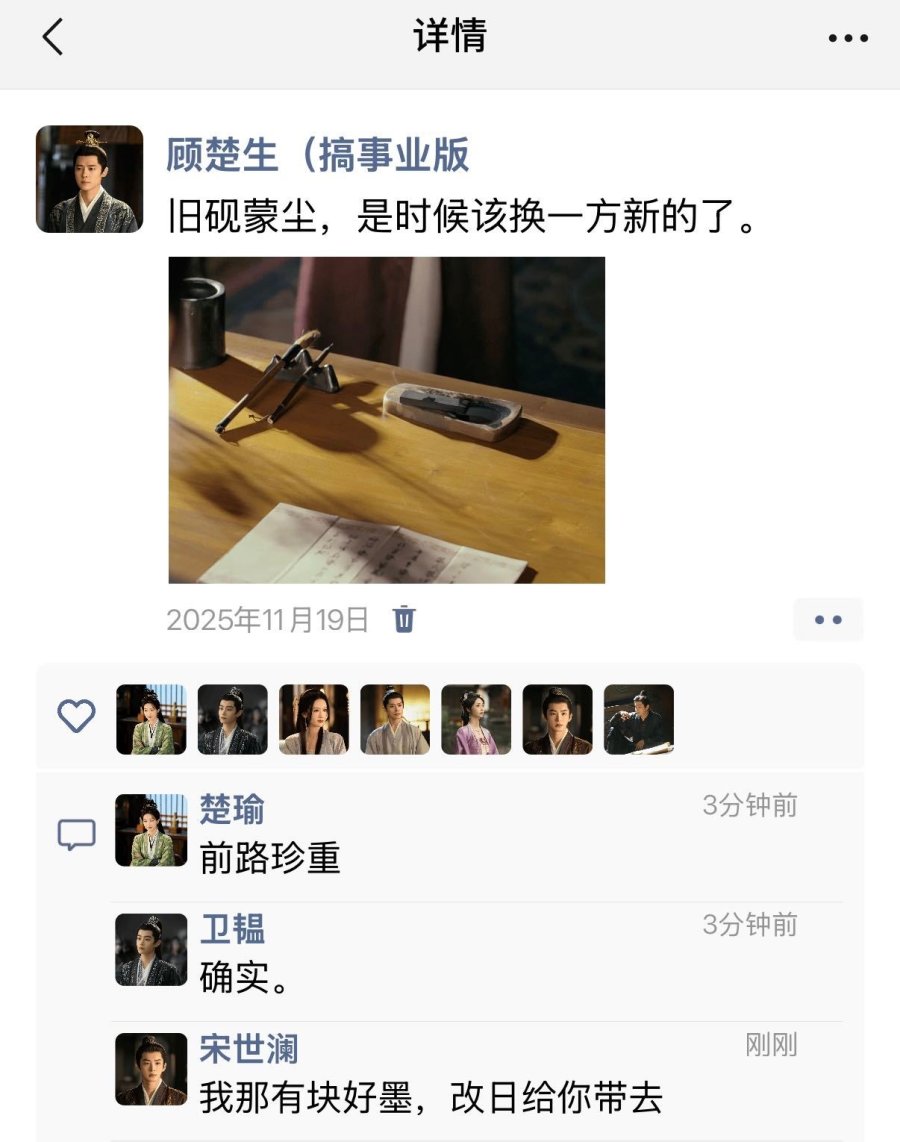Viewport: 900px width, 1142px height.
Task: Tap 卫韫's avatar beside his comment
Action: coord(151,949)
